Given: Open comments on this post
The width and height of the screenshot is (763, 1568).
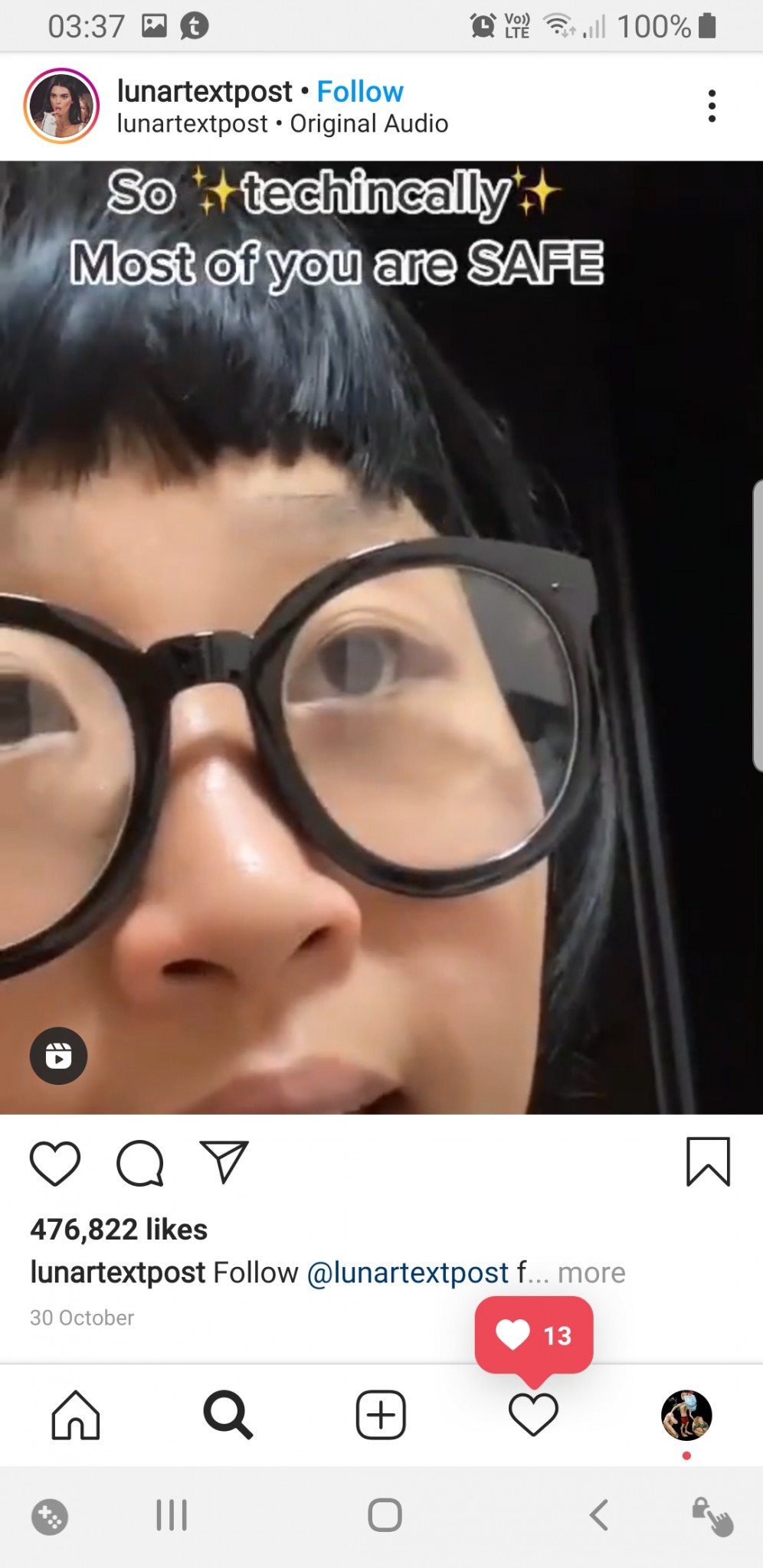Looking at the screenshot, I should (x=140, y=1163).
